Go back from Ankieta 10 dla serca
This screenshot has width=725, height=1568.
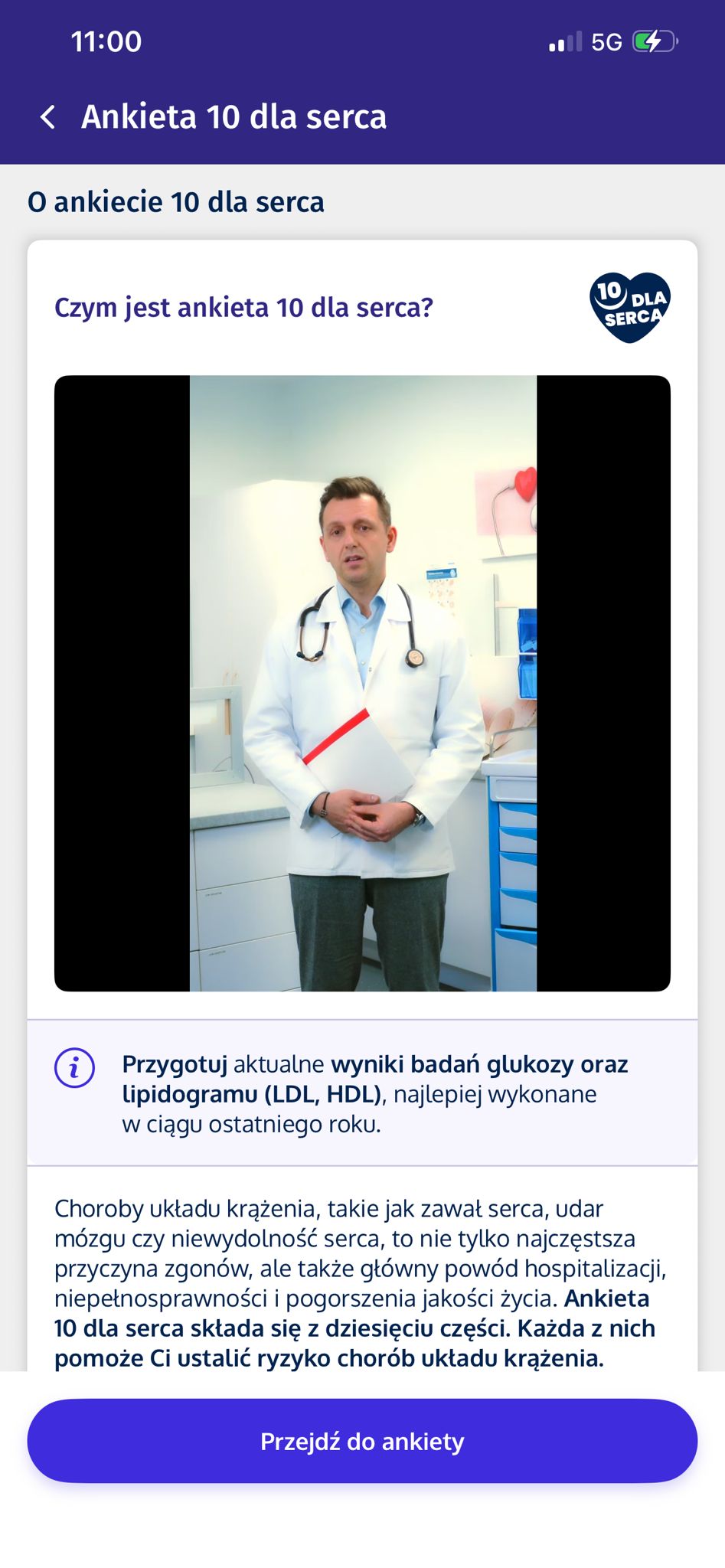tap(47, 117)
